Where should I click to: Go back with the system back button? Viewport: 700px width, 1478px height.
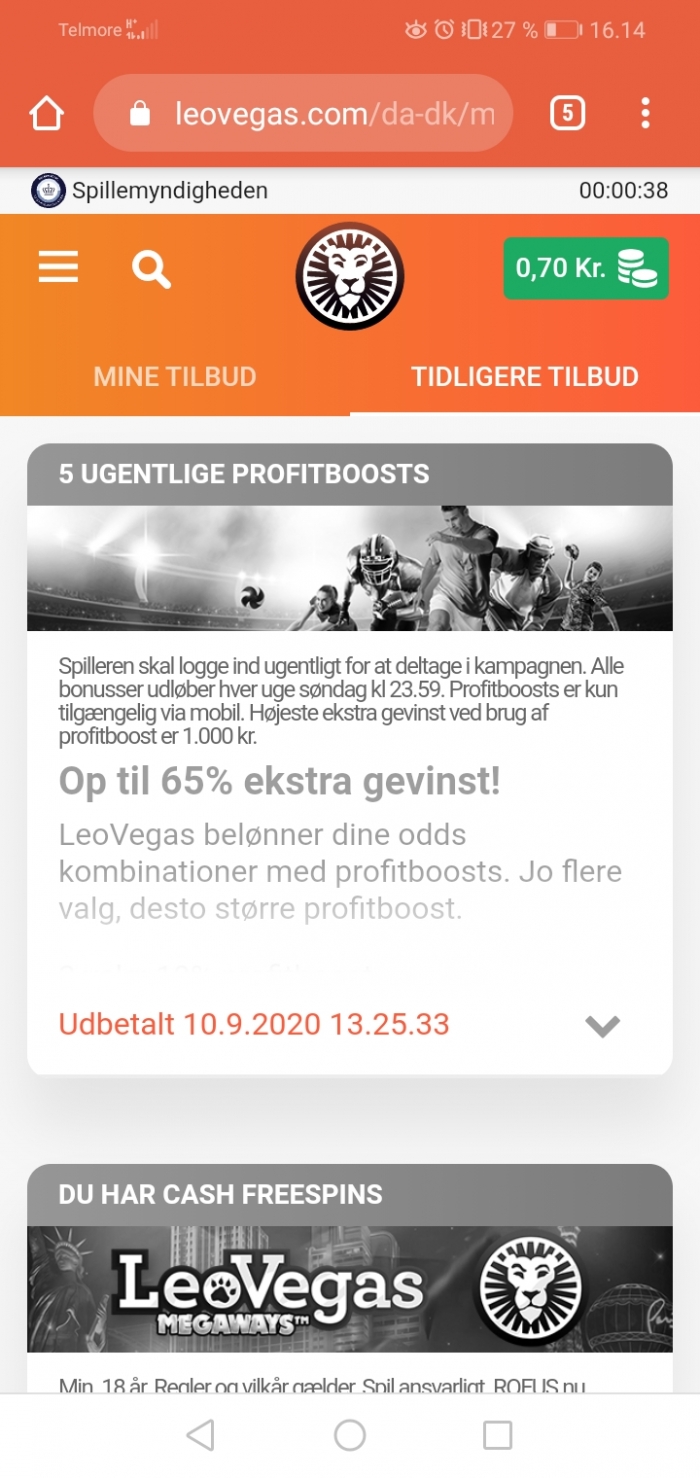click(201, 1435)
